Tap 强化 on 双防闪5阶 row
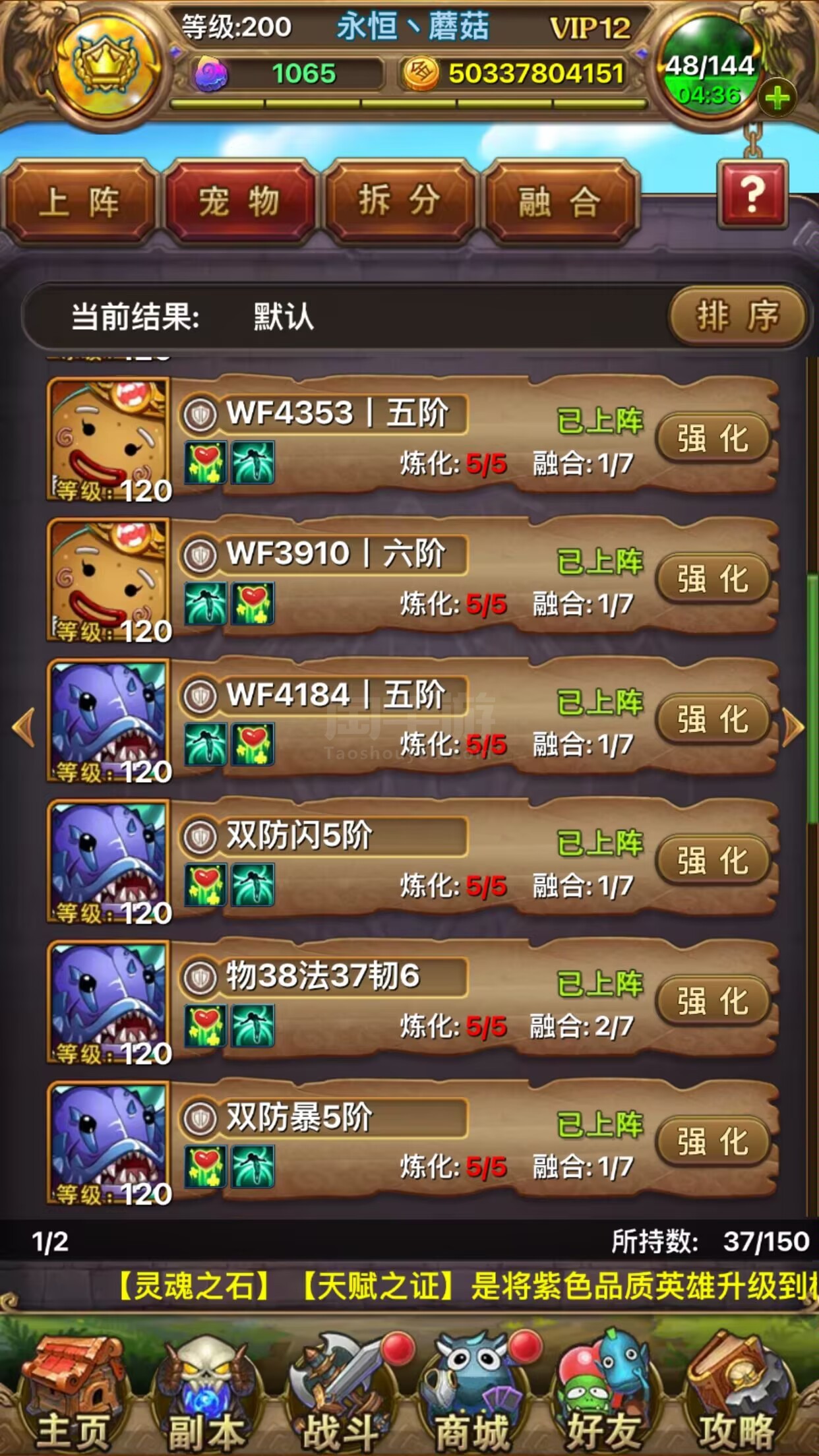This screenshot has width=819, height=1456. (x=713, y=861)
